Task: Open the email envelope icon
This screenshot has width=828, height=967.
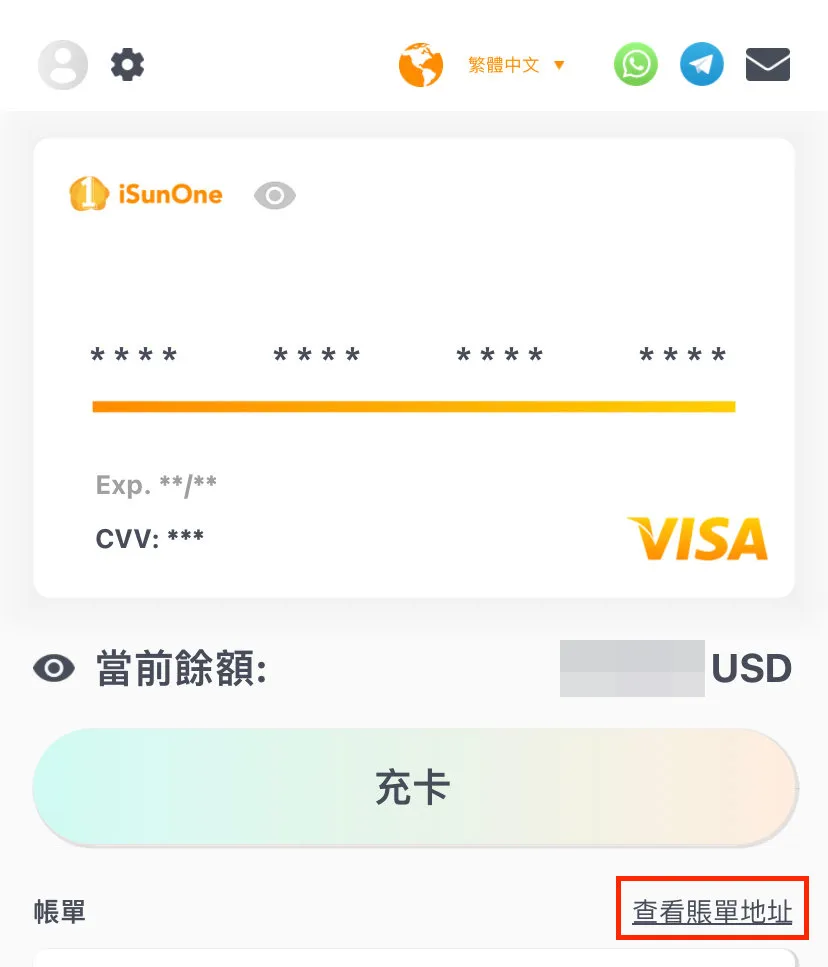Action: (x=768, y=65)
